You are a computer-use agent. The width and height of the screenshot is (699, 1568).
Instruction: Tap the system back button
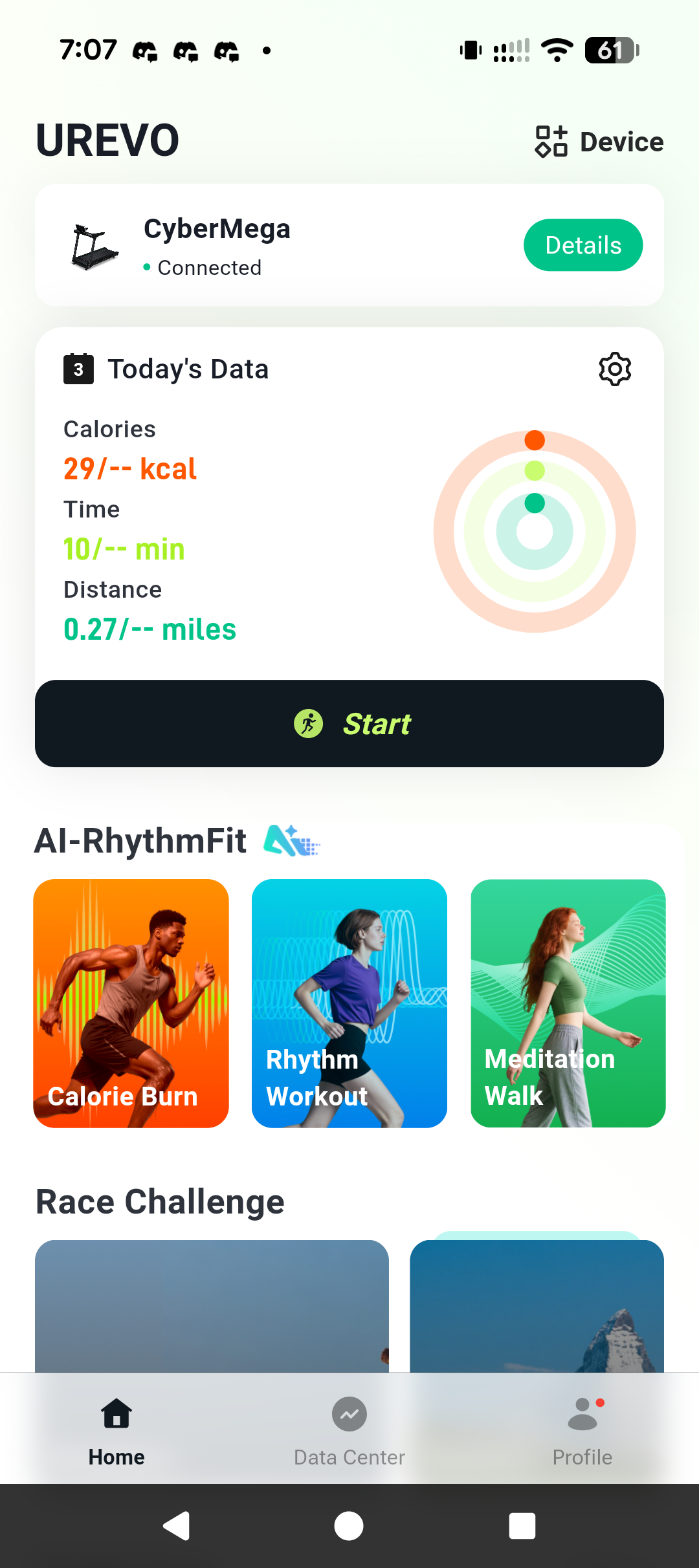pos(176,1526)
